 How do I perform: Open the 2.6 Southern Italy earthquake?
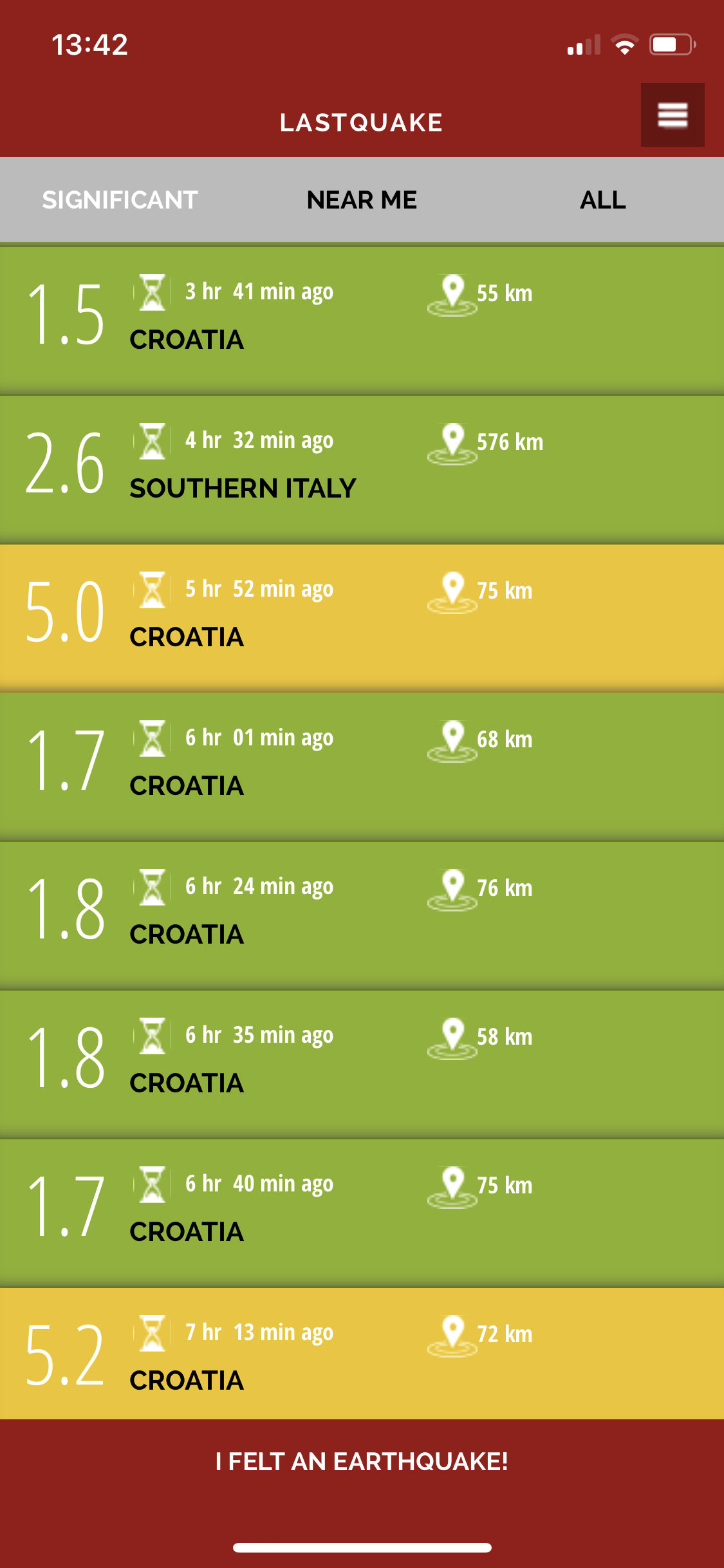(362, 469)
